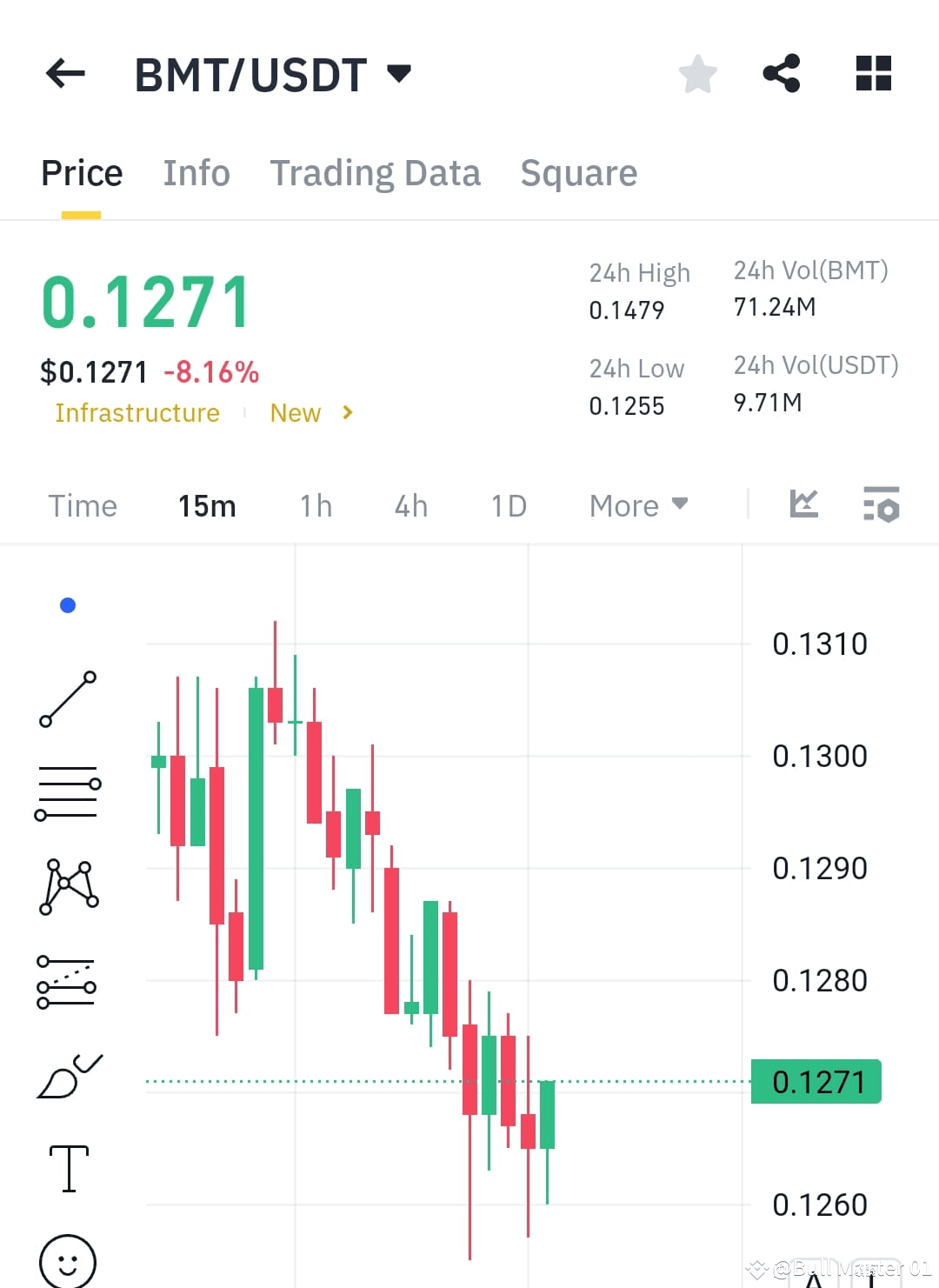
Task: Select the trend line drawing tool
Action: pos(68,700)
